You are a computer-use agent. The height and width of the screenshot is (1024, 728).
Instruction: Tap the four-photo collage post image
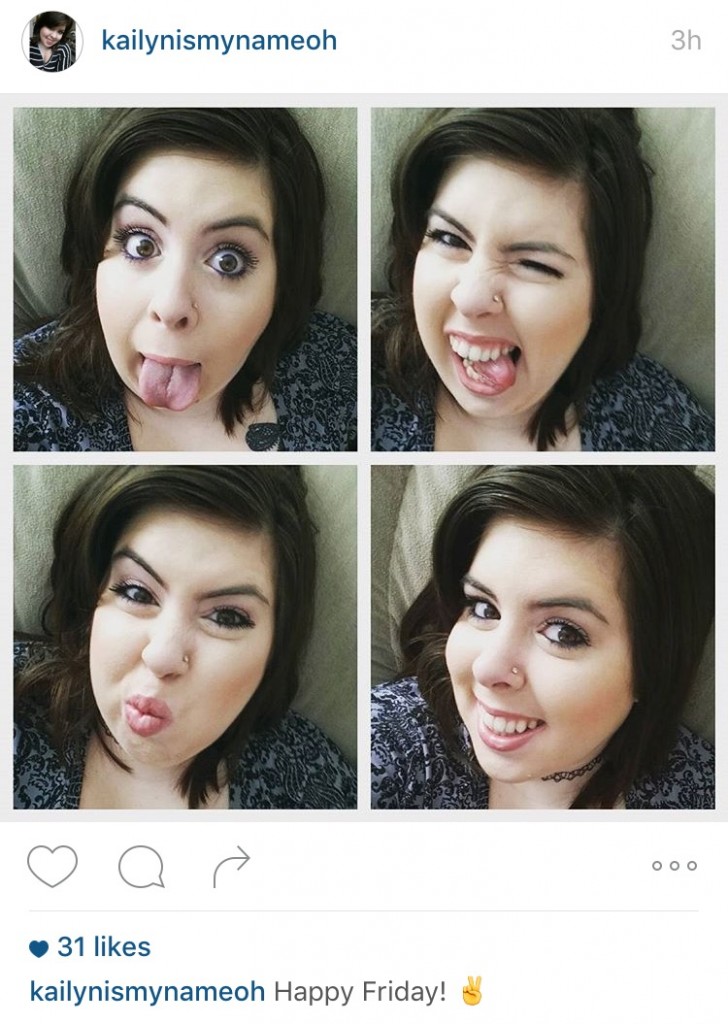pos(364,458)
